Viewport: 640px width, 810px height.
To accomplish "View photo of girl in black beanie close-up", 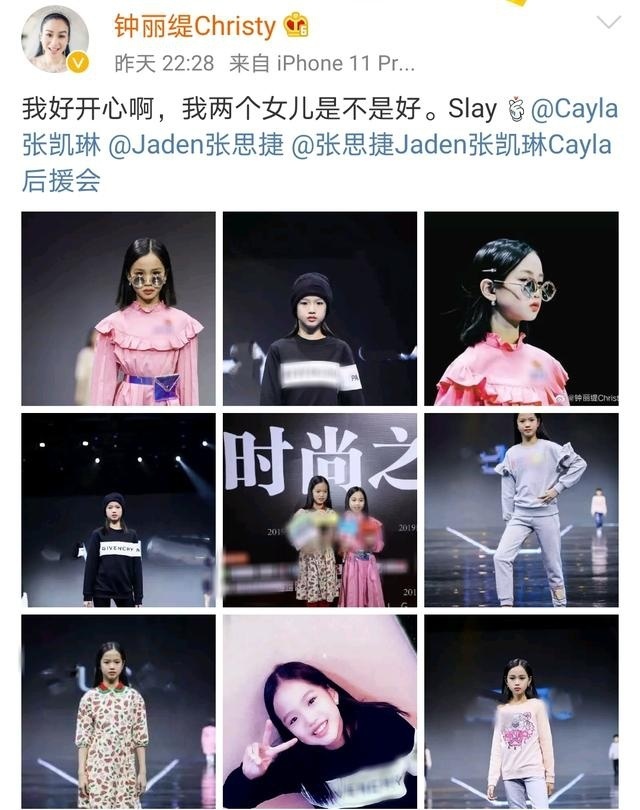I will tap(319, 308).
